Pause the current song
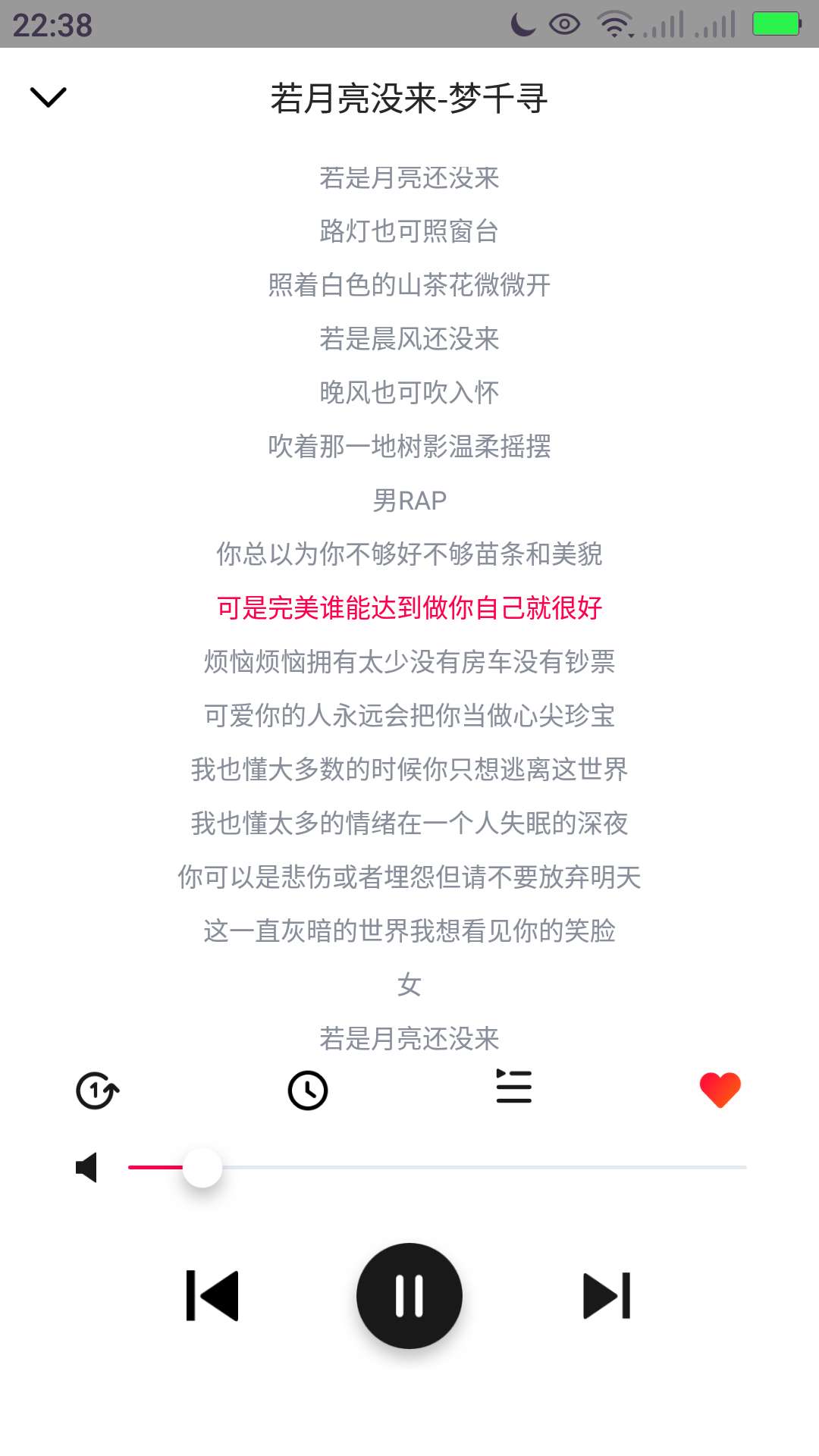The height and width of the screenshot is (1456, 819). 409,1295
